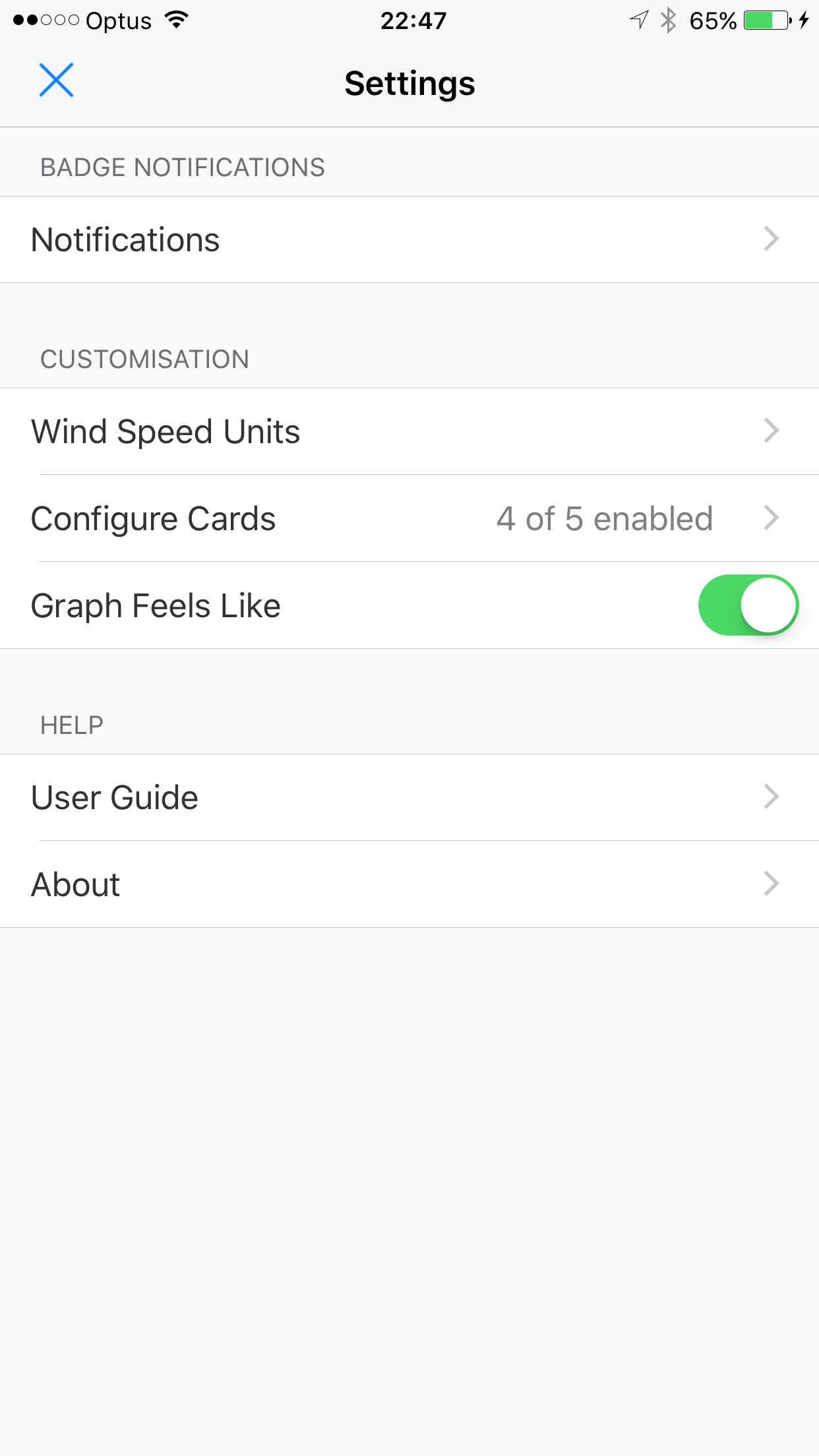Open the Notifications settings row
This screenshot has height=1456, width=819.
pyautogui.click(x=409, y=239)
